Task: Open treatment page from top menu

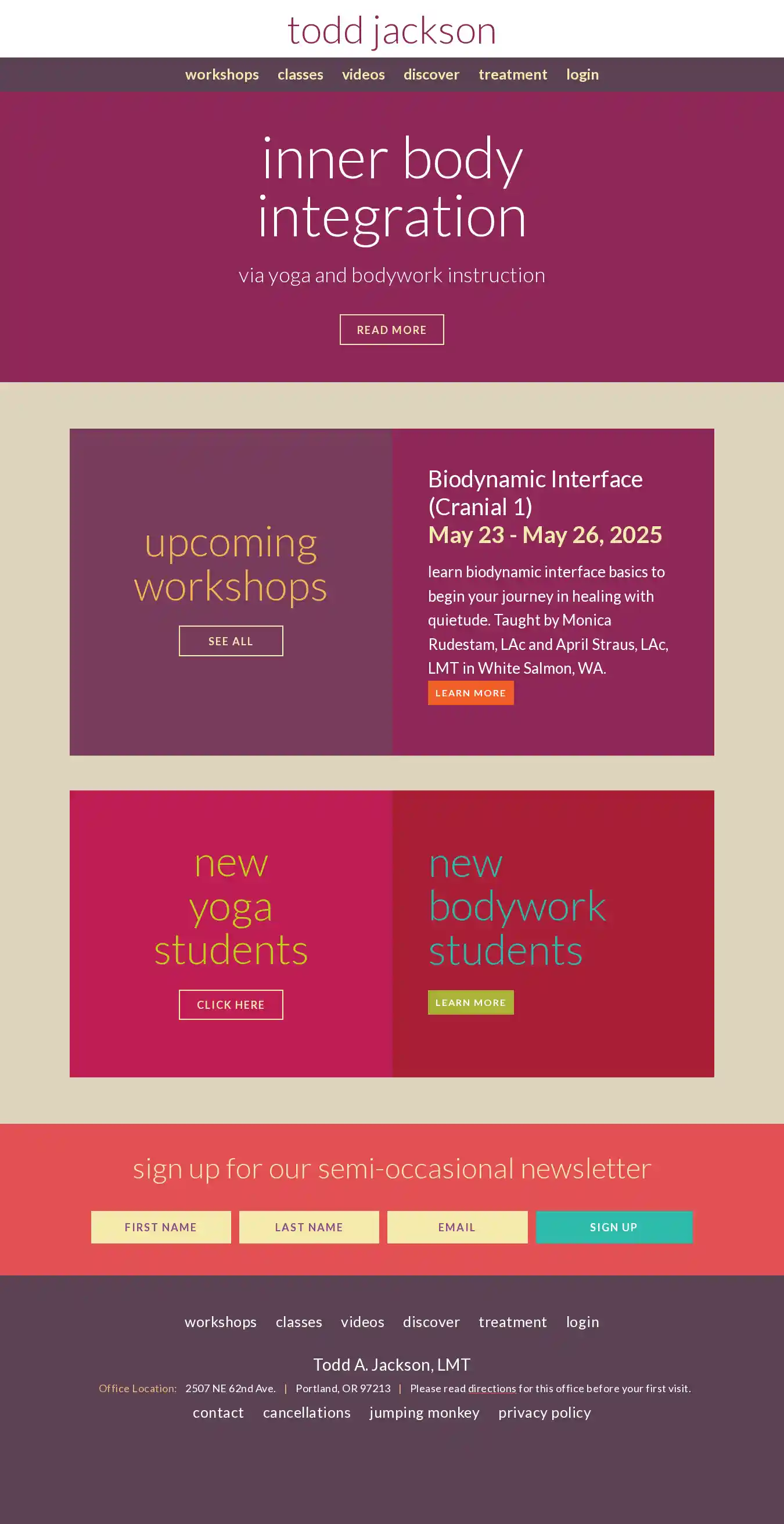Action: (x=512, y=74)
